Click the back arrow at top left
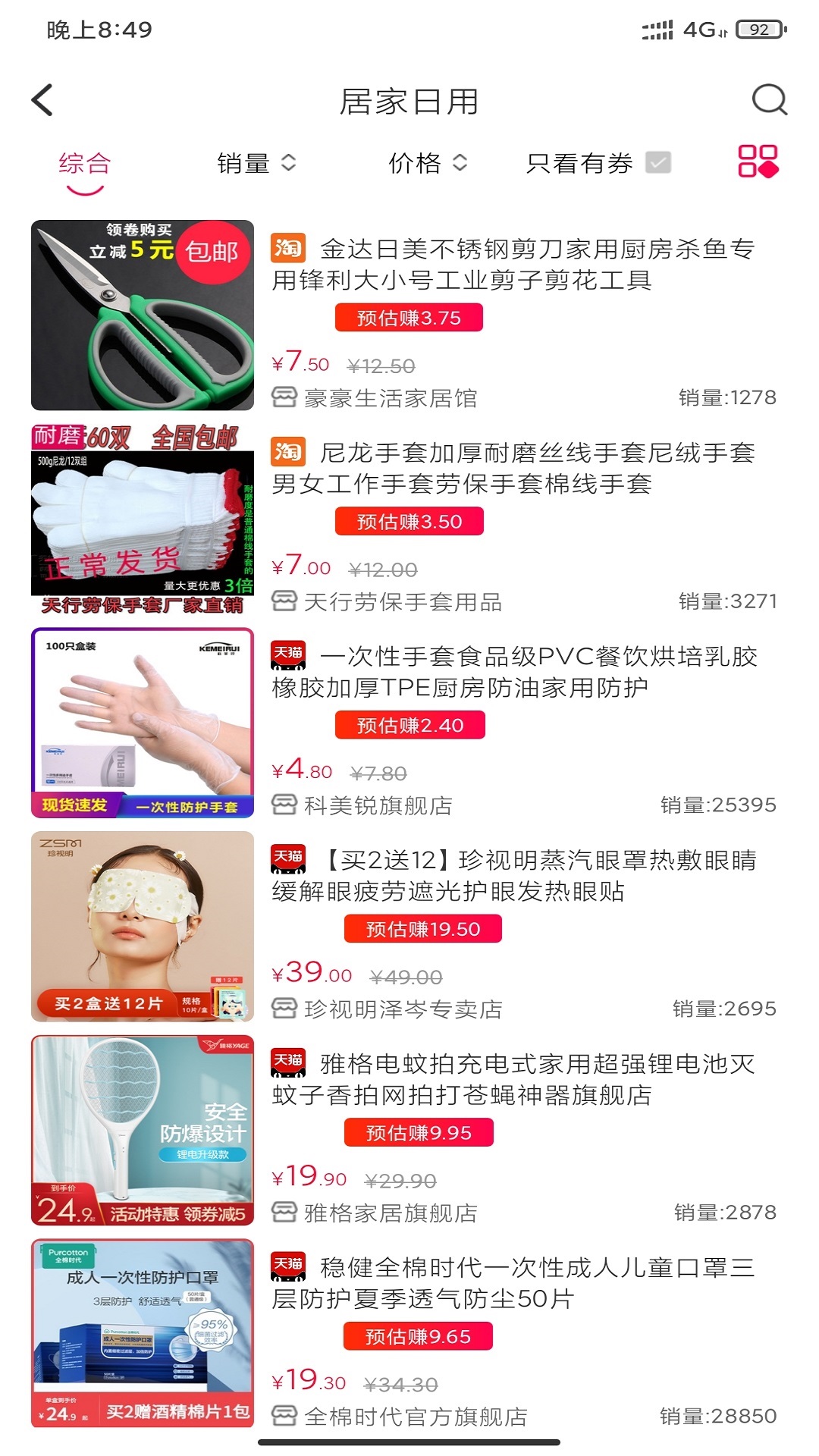This screenshot has height=1456, width=819. coord(43,100)
